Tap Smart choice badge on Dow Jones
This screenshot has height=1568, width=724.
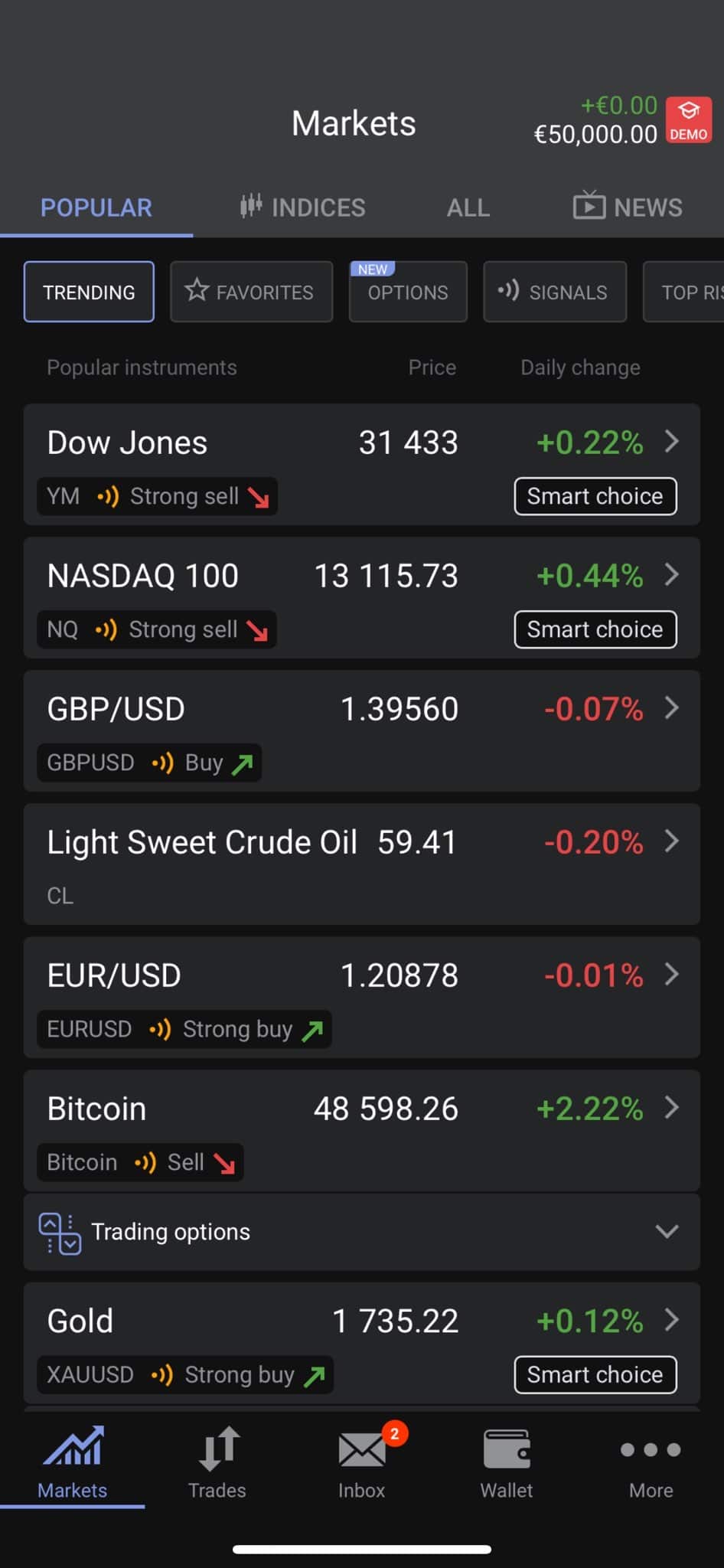[595, 496]
